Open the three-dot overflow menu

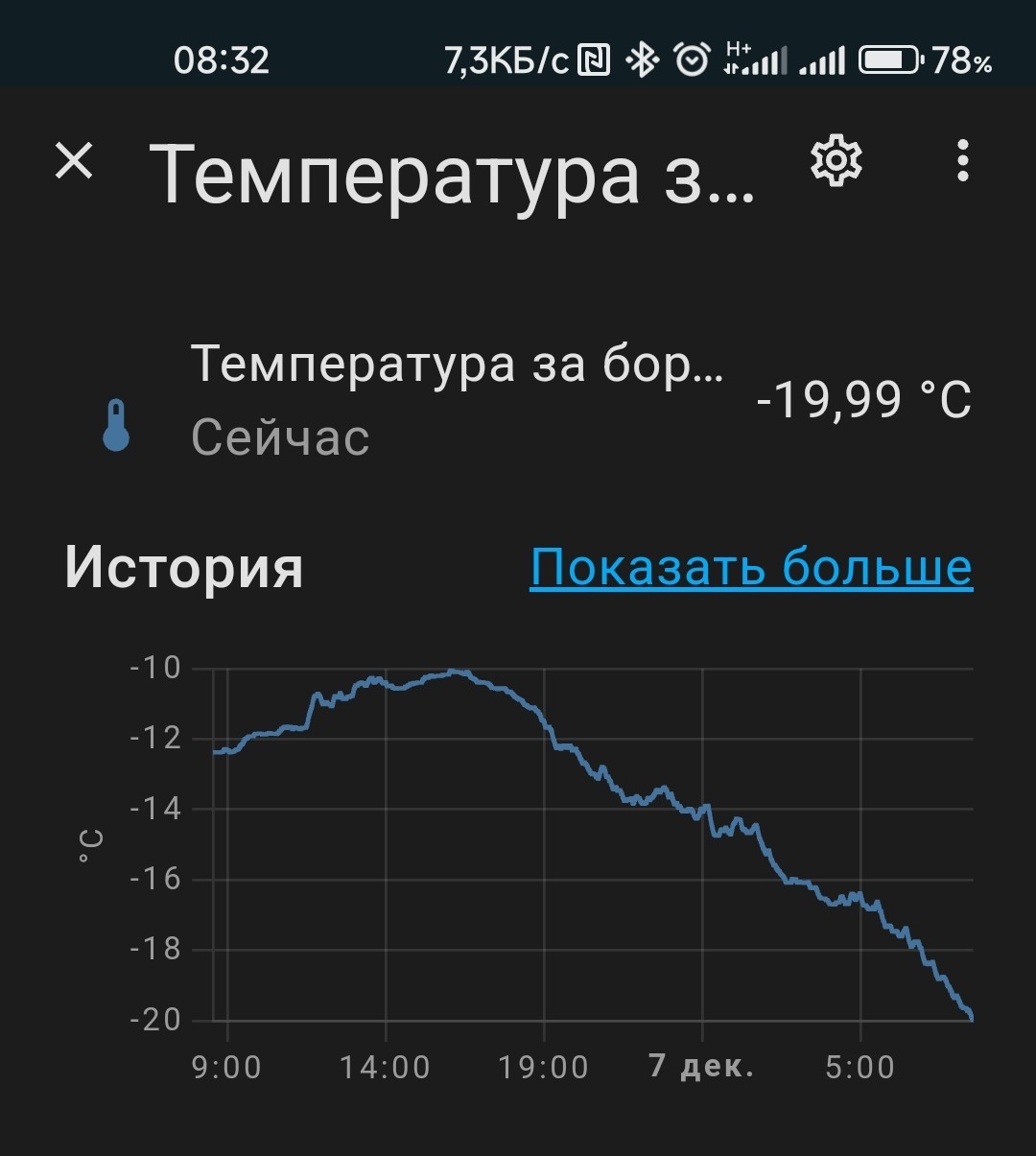[x=963, y=160]
